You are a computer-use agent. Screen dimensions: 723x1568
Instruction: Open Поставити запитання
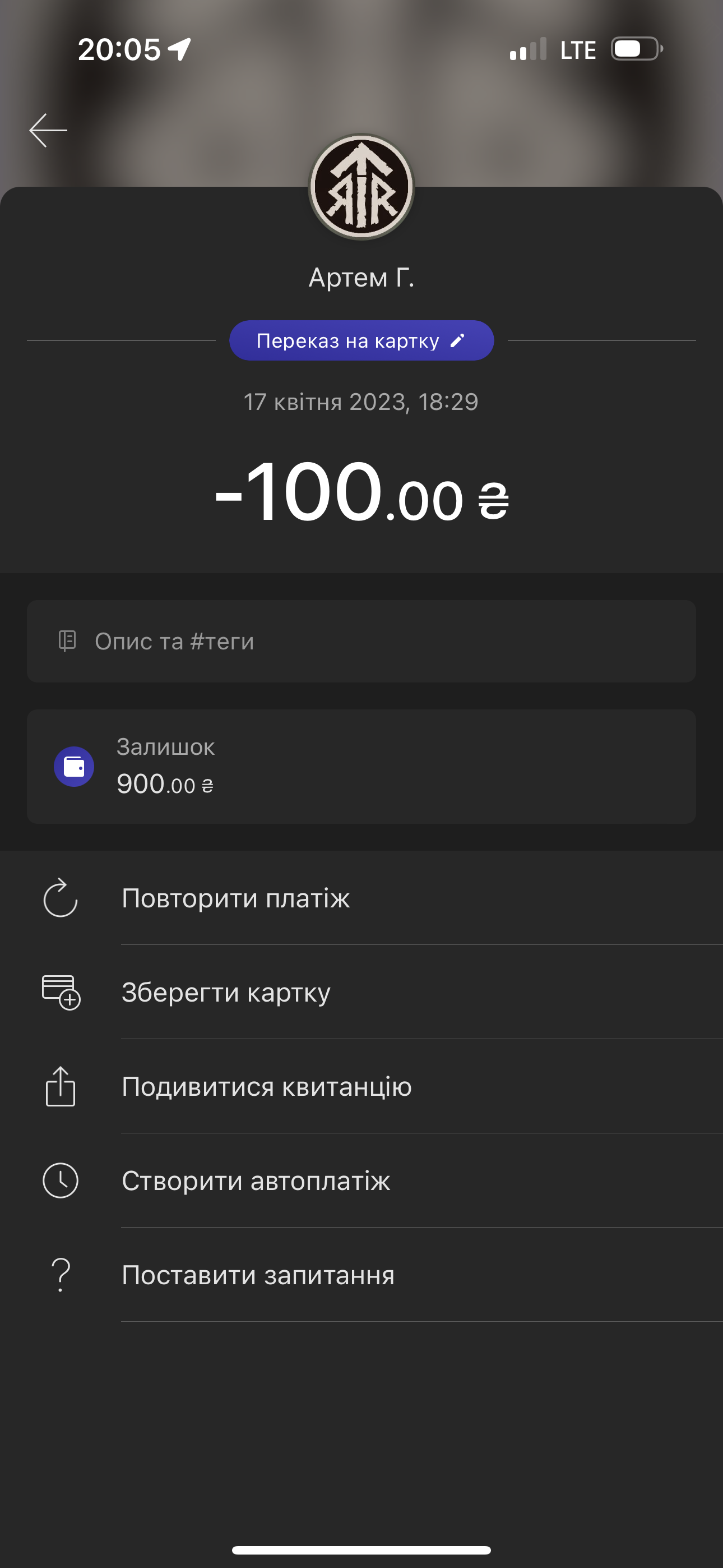pyautogui.click(x=258, y=1275)
